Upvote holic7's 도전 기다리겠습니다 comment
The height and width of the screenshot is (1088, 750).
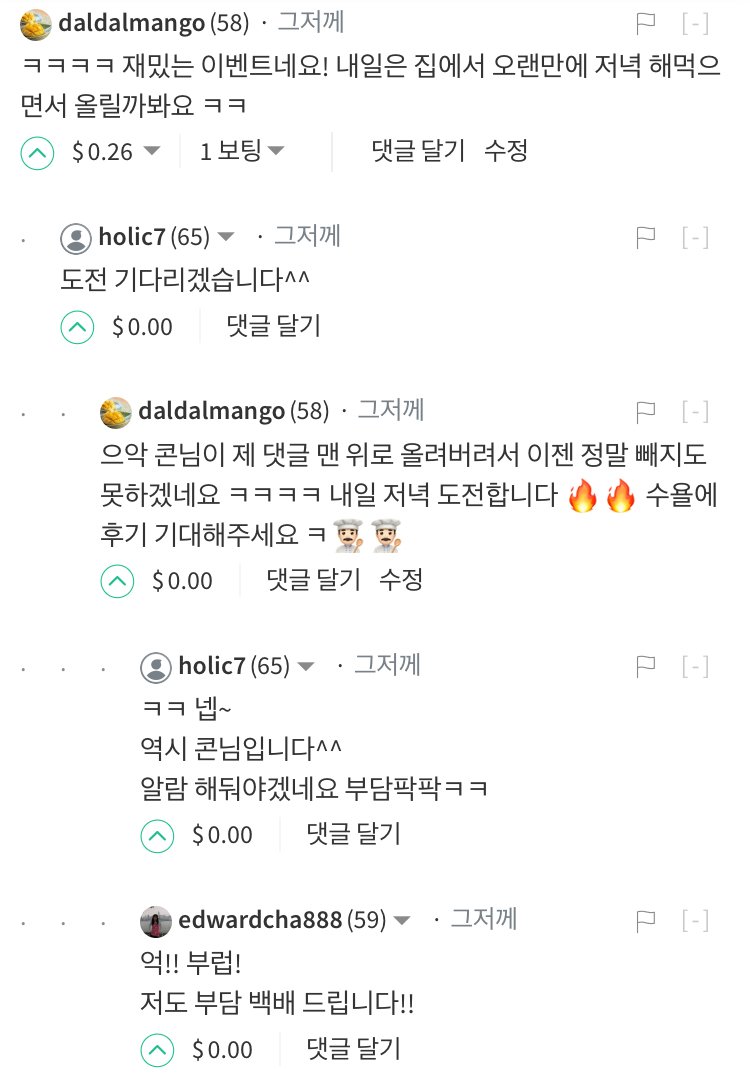click(x=77, y=328)
